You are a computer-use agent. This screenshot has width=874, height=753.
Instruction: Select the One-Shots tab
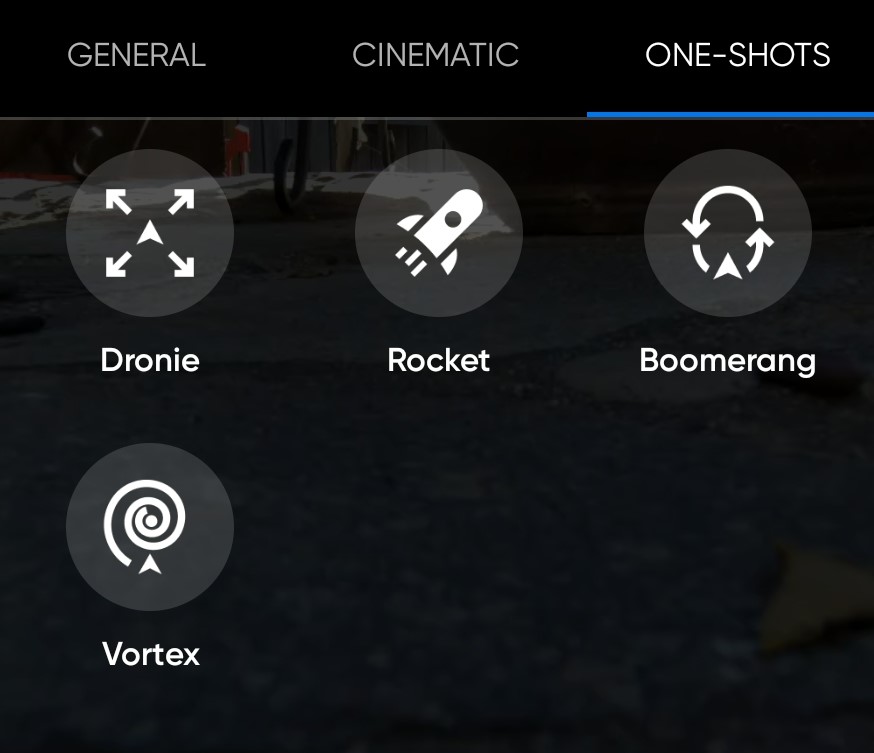(737, 55)
